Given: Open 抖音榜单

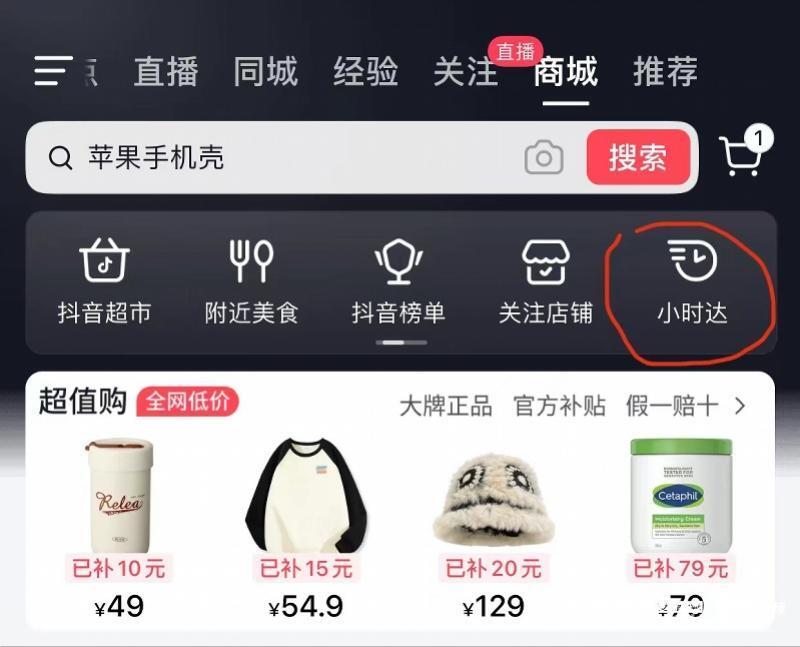Looking at the screenshot, I should tap(398, 282).
